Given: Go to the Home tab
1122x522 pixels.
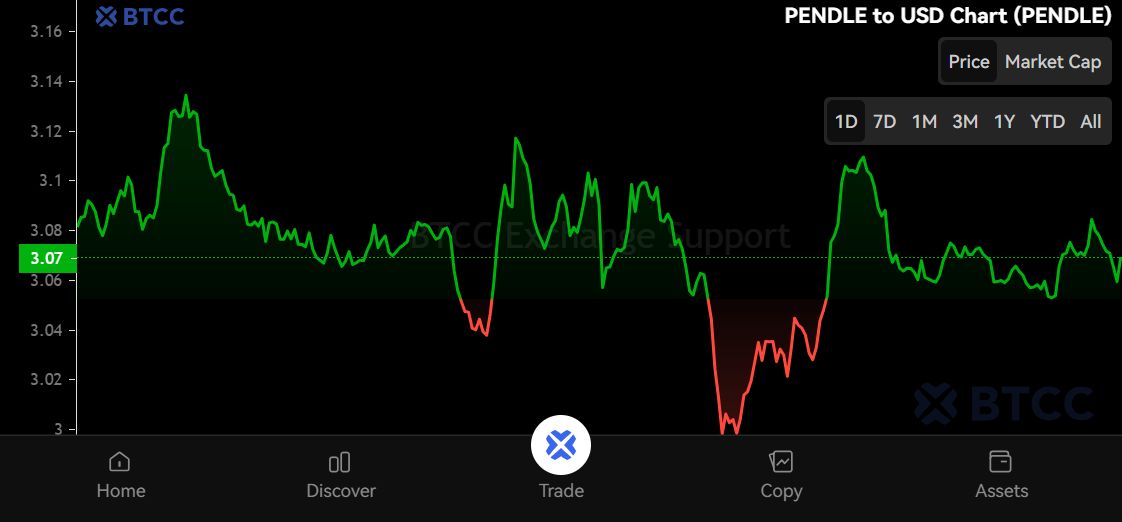Looking at the screenshot, I should tap(121, 475).
